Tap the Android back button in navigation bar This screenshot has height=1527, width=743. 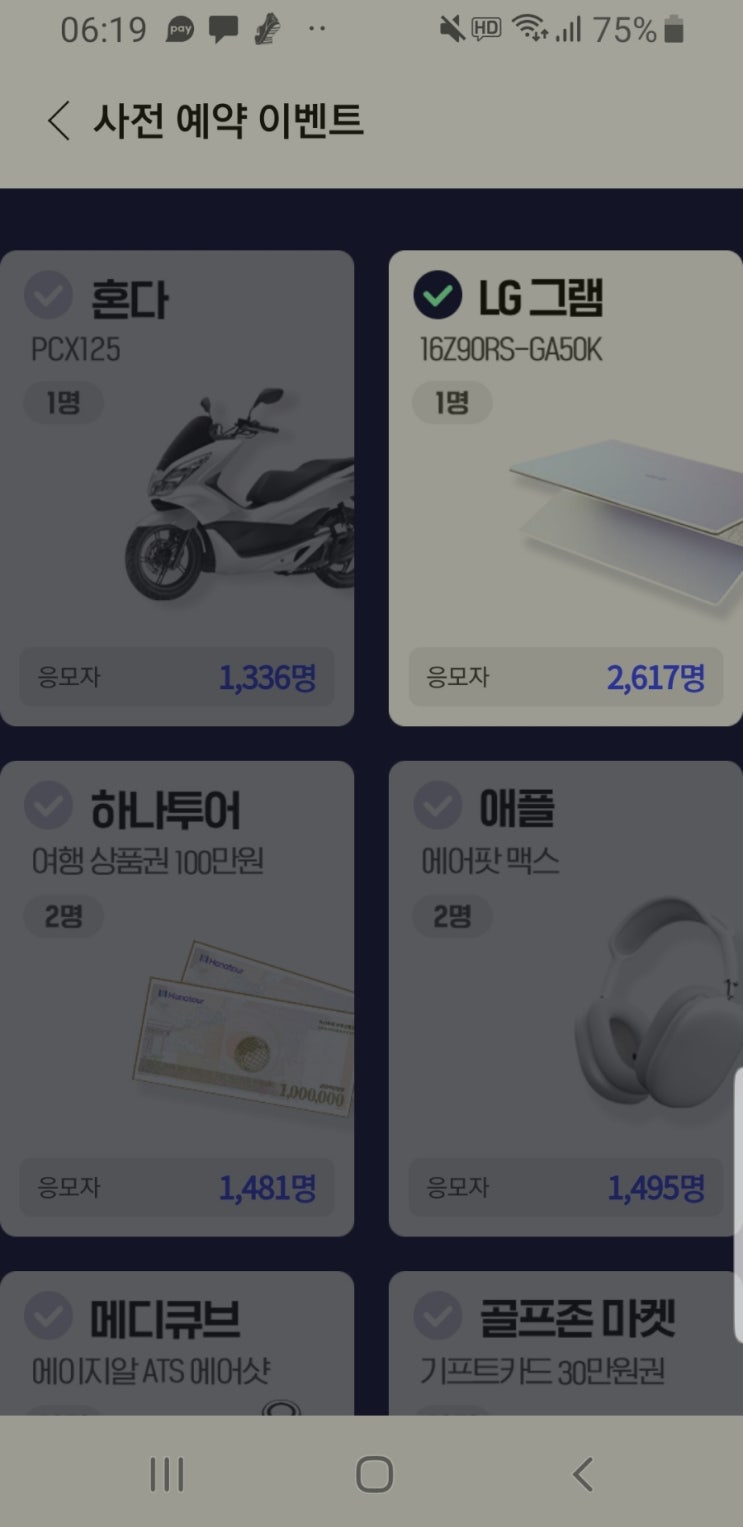coord(580,1472)
